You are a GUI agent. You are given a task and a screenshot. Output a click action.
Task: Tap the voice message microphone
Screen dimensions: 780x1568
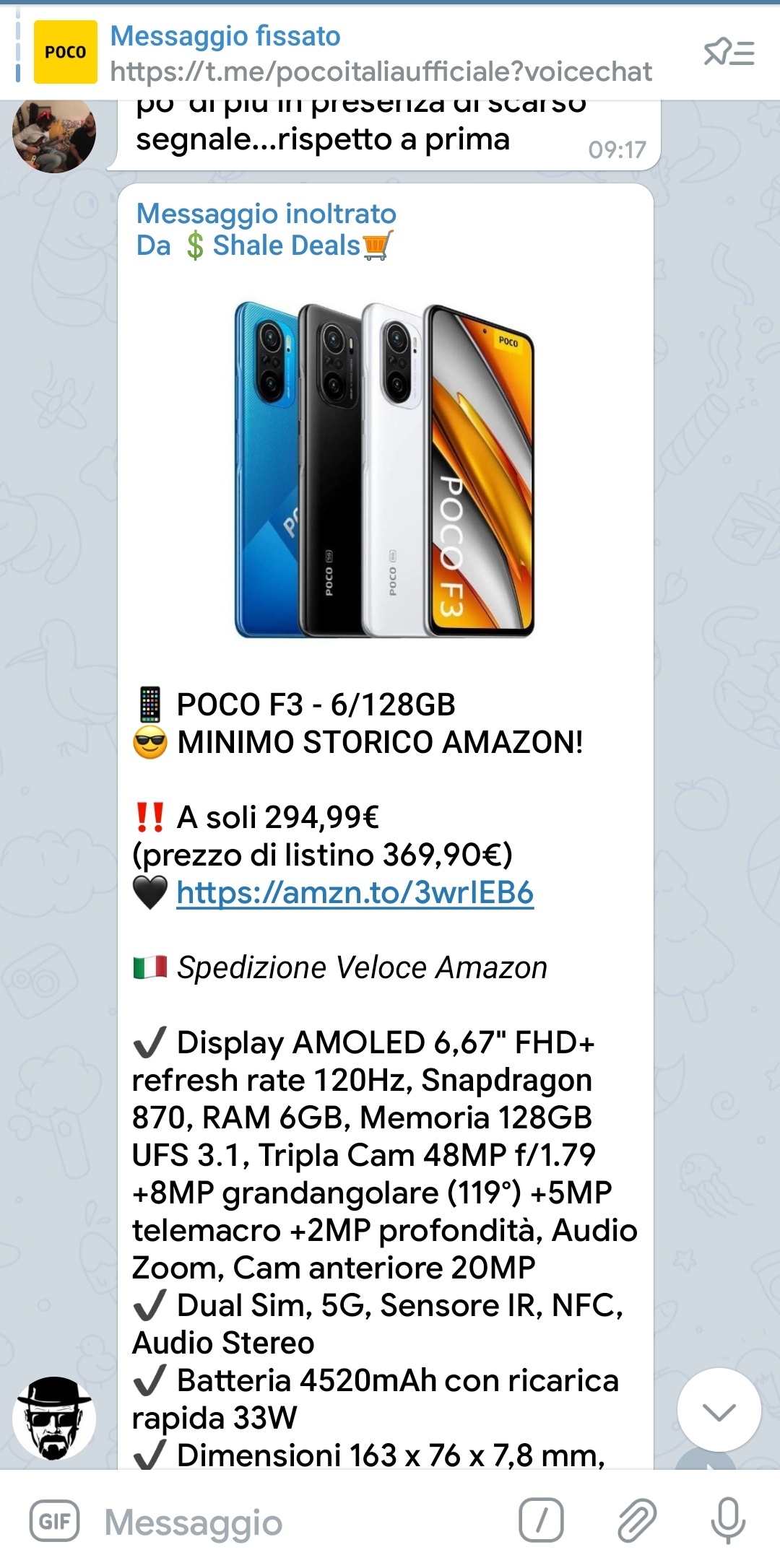click(728, 1520)
